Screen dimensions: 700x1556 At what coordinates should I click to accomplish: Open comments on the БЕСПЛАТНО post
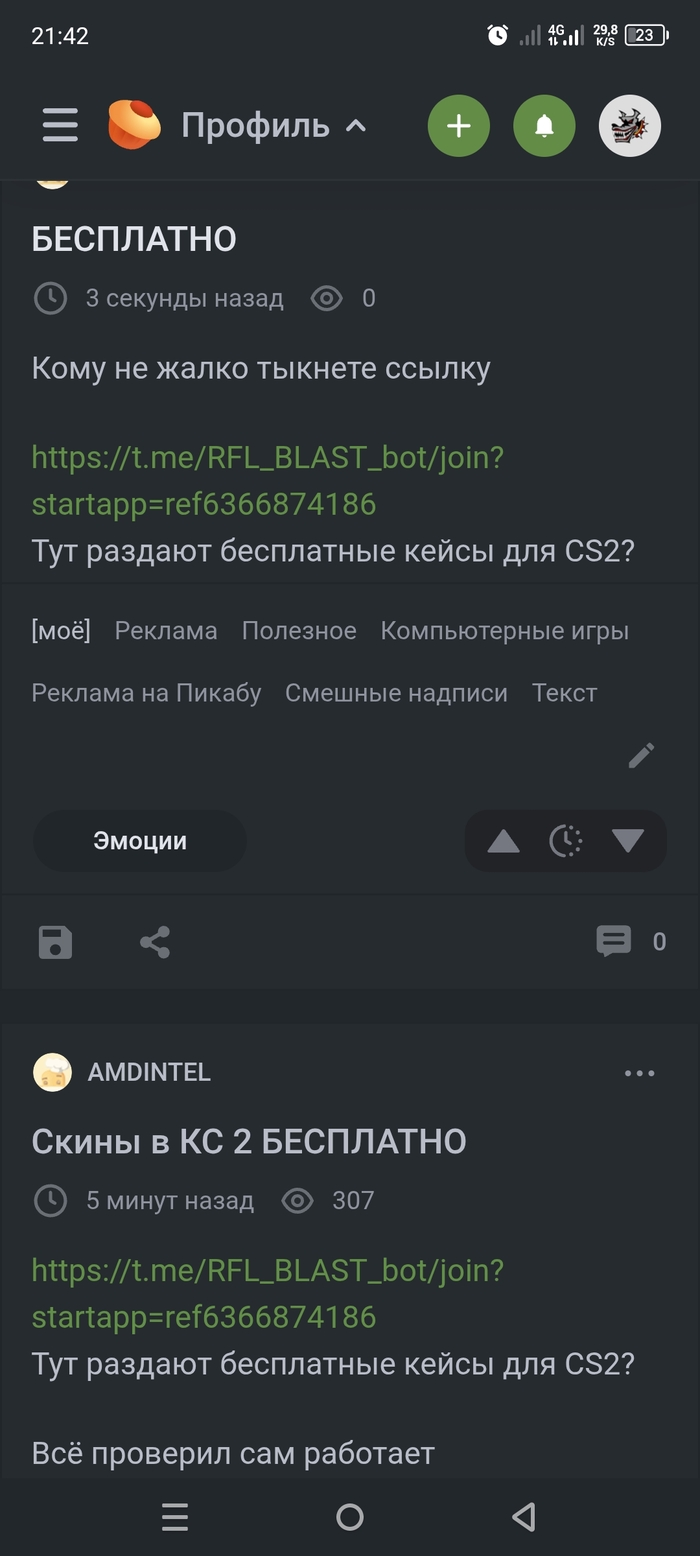pos(630,941)
